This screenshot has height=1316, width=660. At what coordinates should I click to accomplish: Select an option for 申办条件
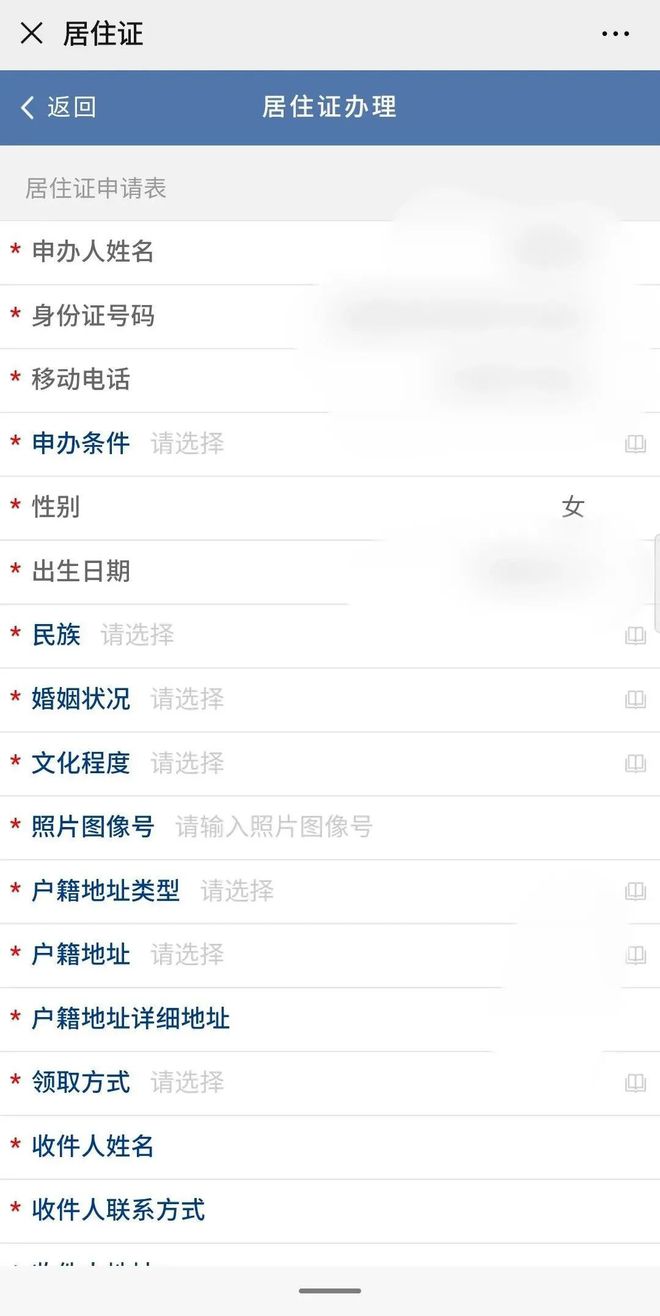(x=330, y=444)
